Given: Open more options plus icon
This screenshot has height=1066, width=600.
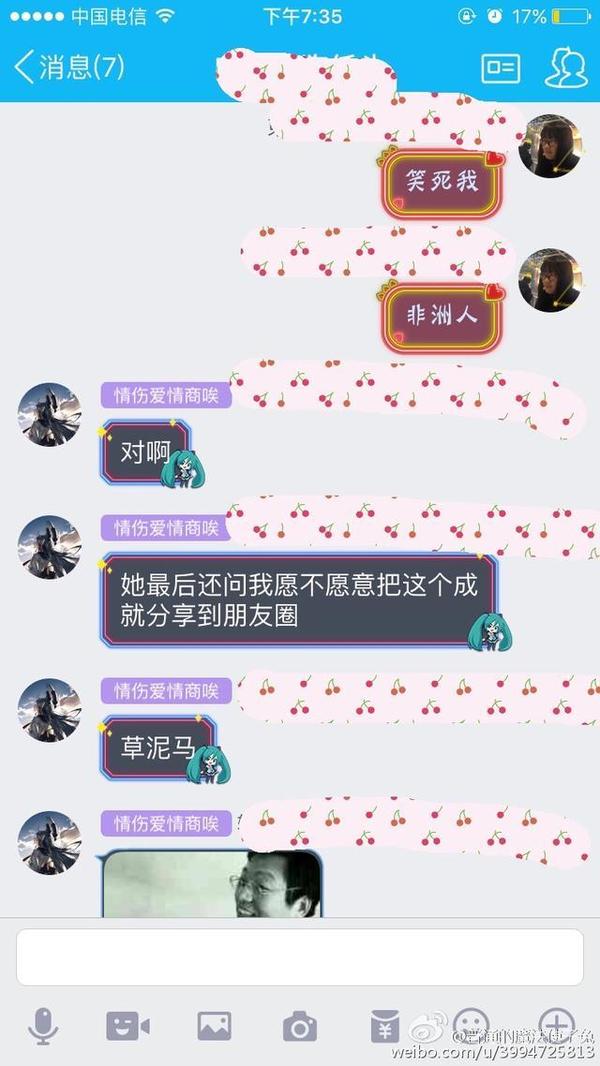Looking at the screenshot, I should click(x=556, y=1024).
